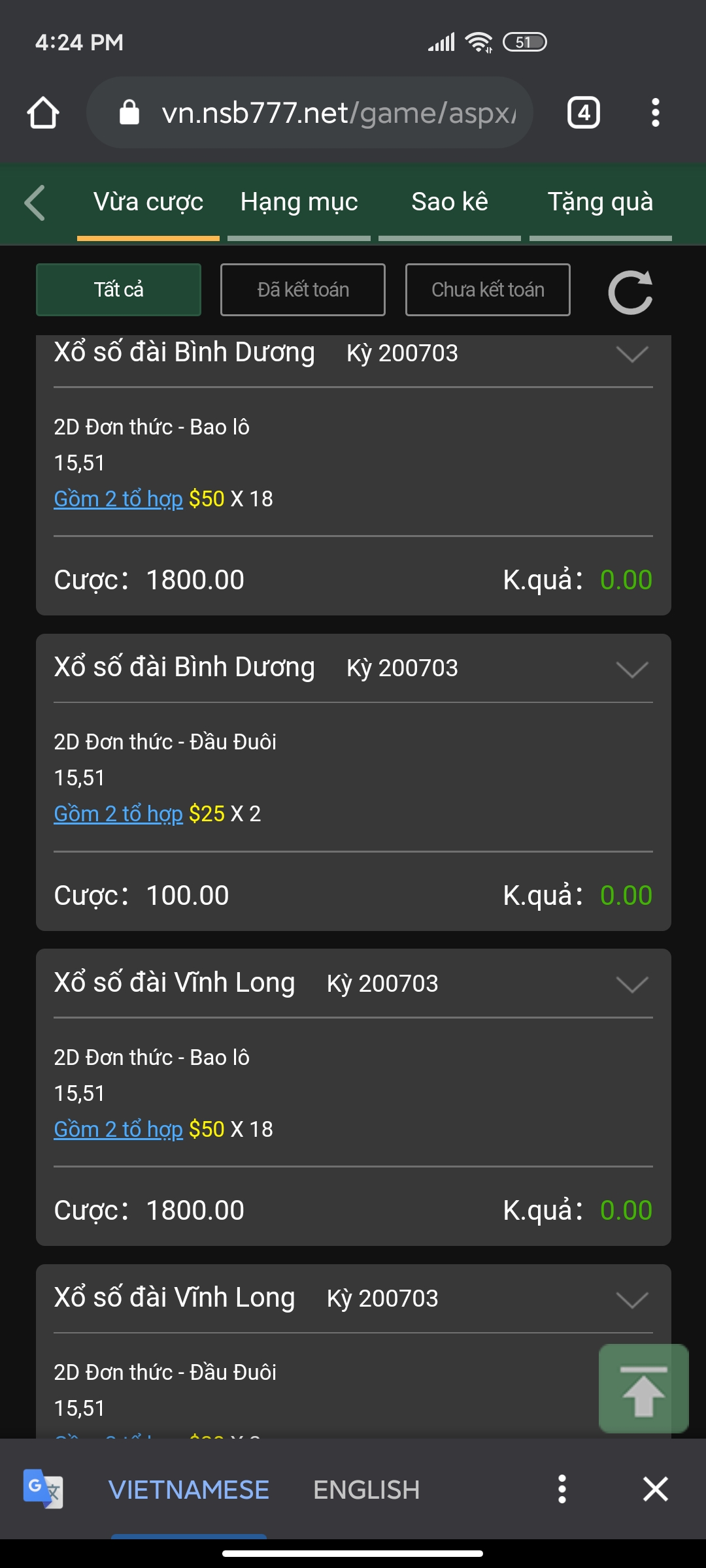The image size is (706, 1568).
Task: Select the Tặng quà tab
Action: (x=600, y=202)
